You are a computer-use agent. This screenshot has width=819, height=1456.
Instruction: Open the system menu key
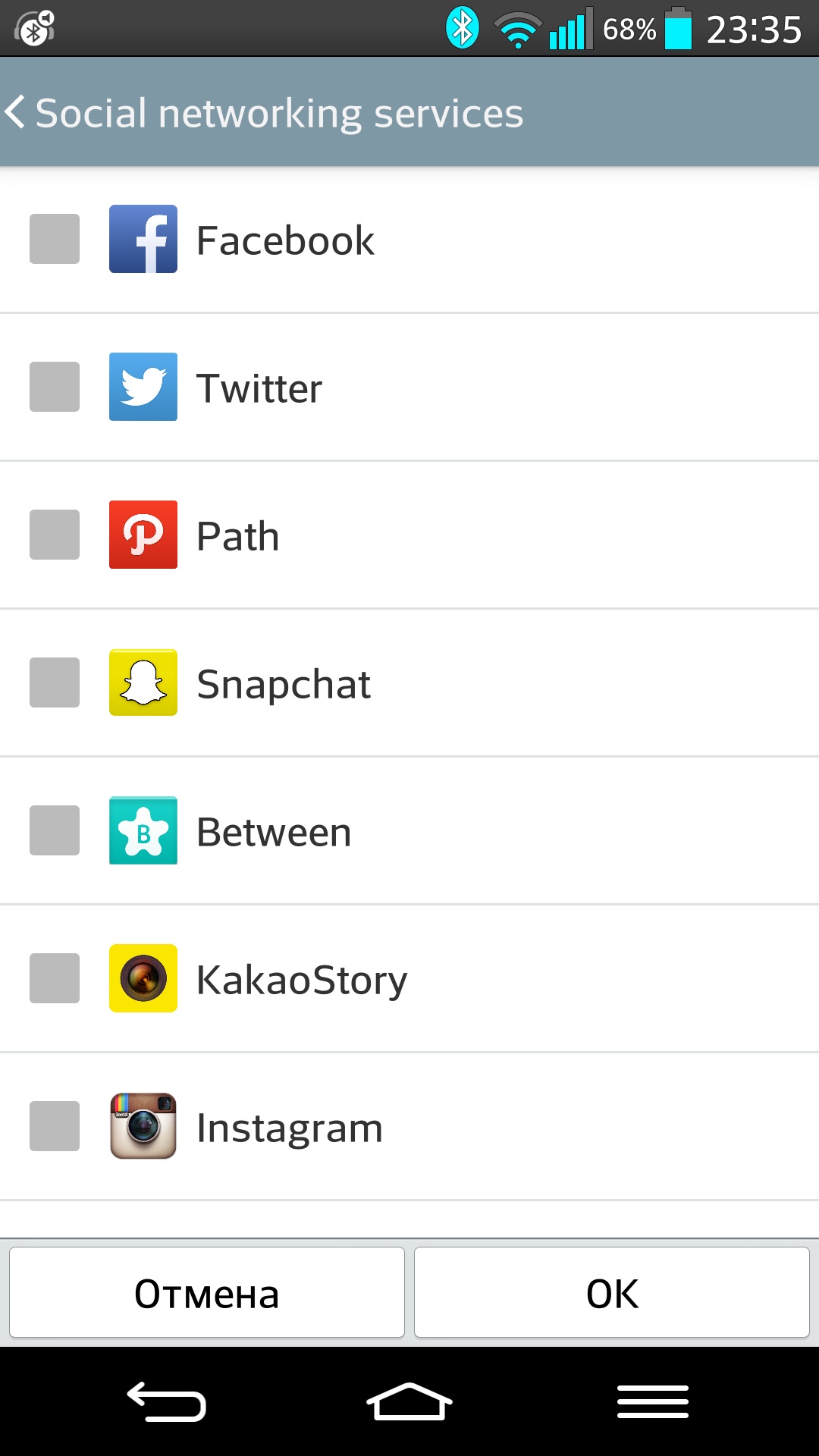point(652,1401)
